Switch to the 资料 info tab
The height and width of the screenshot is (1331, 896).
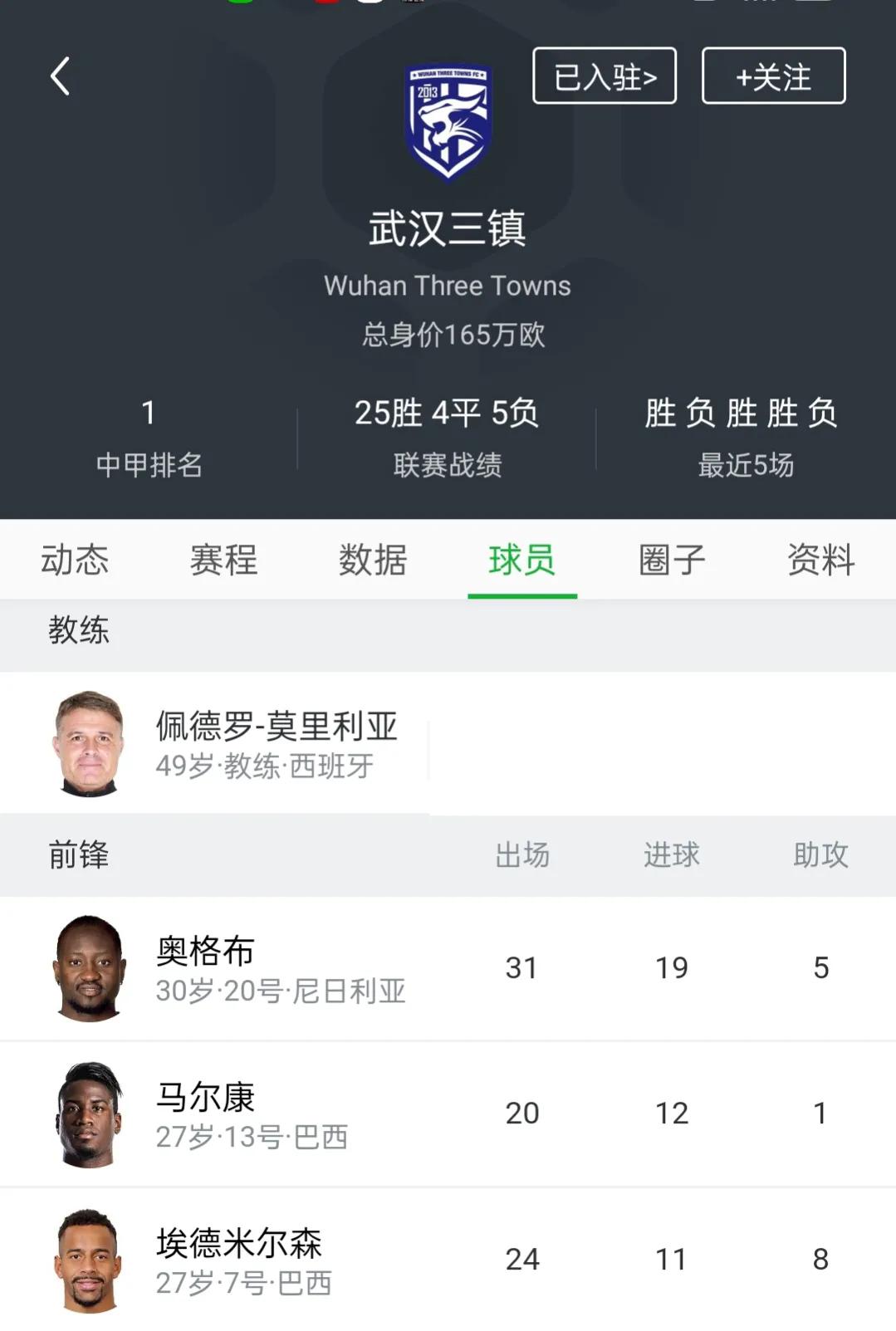820,560
